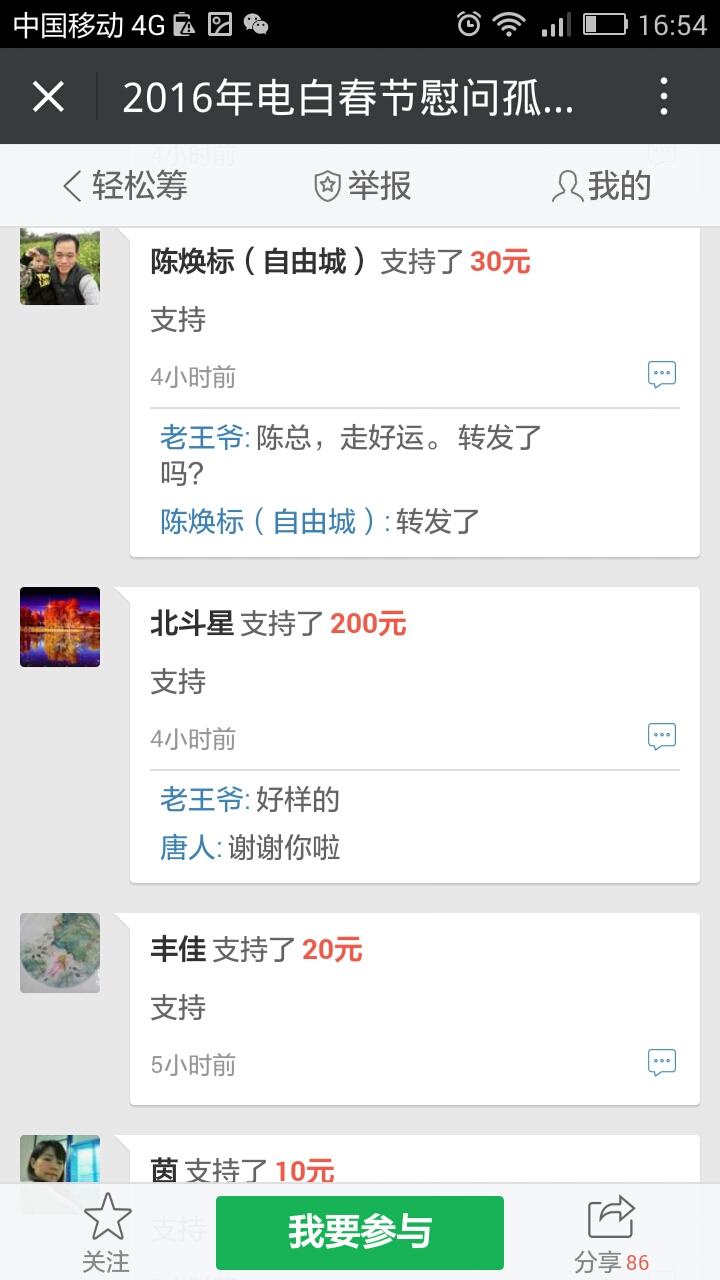Image resolution: width=720 pixels, height=1280 pixels.
Task: View 丰佳's avatar
Action: [x=60, y=952]
